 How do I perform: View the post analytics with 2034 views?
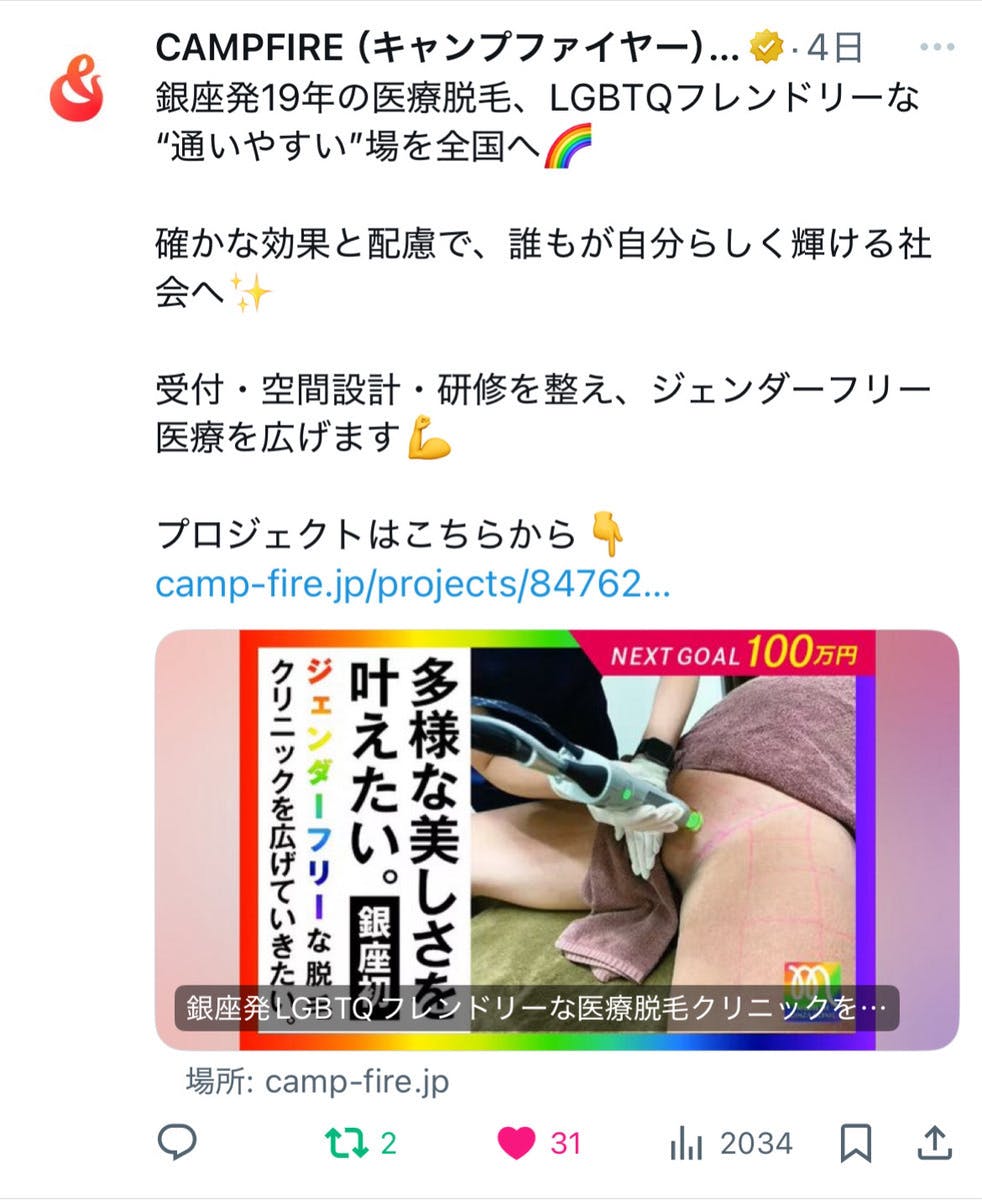[x=686, y=1142]
